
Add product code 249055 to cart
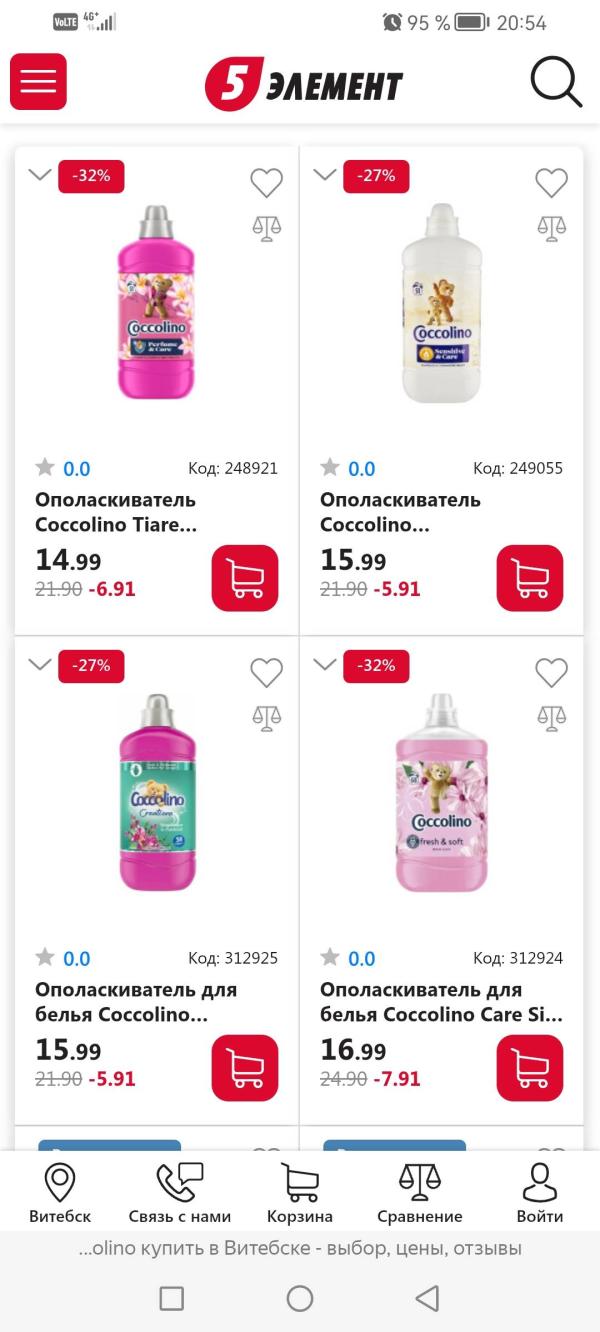point(529,578)
